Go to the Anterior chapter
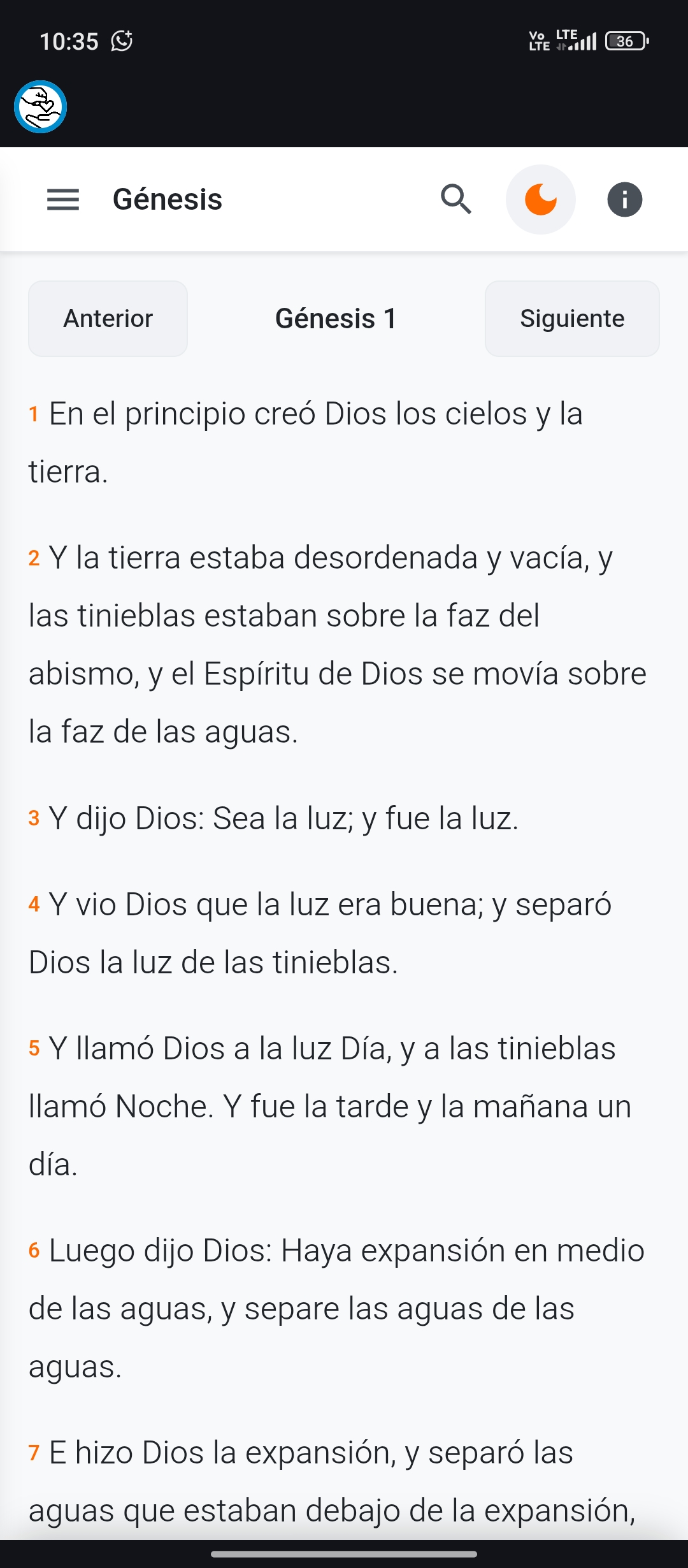The height and width of the screenshot is (1568, 688). 108,319
